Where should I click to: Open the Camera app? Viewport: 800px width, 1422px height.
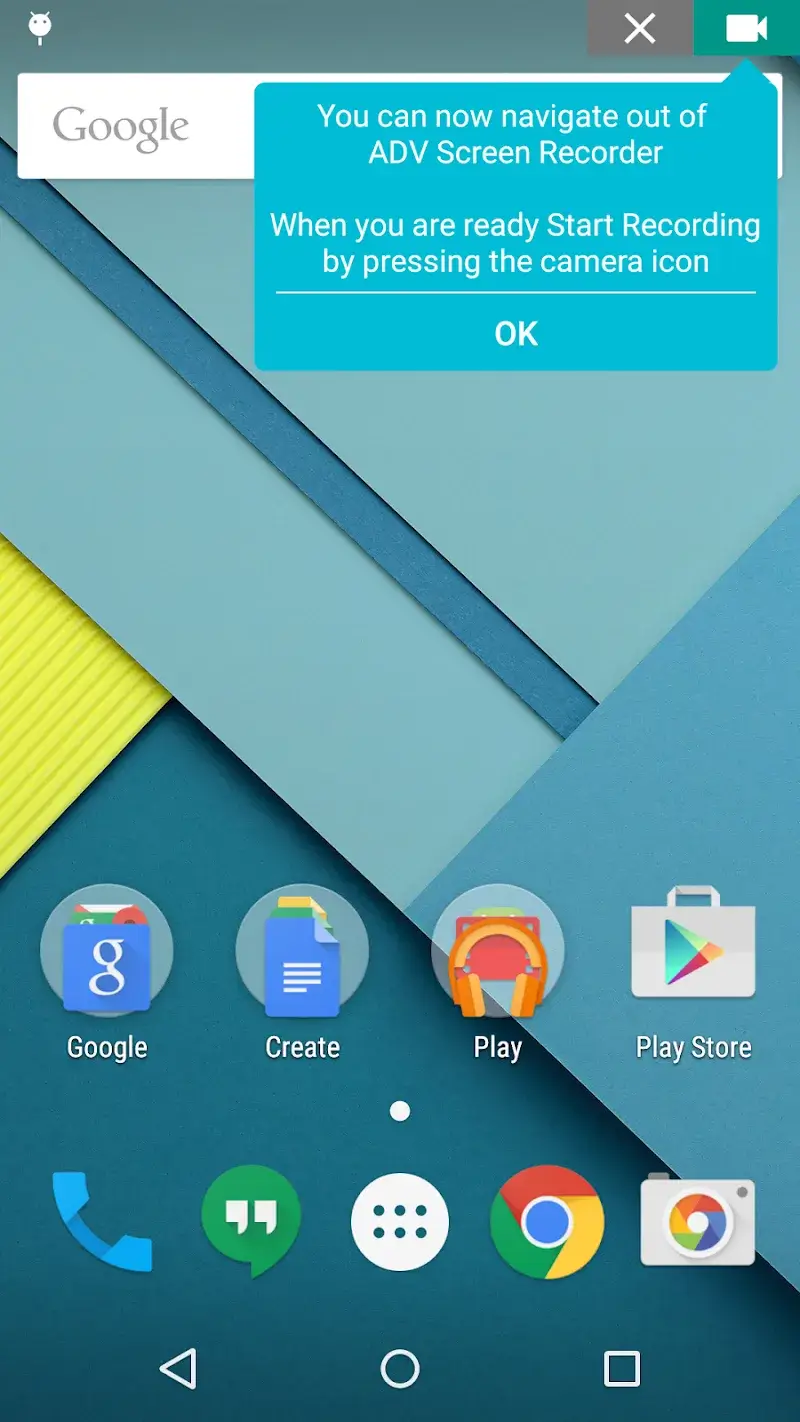[697, 1221]
